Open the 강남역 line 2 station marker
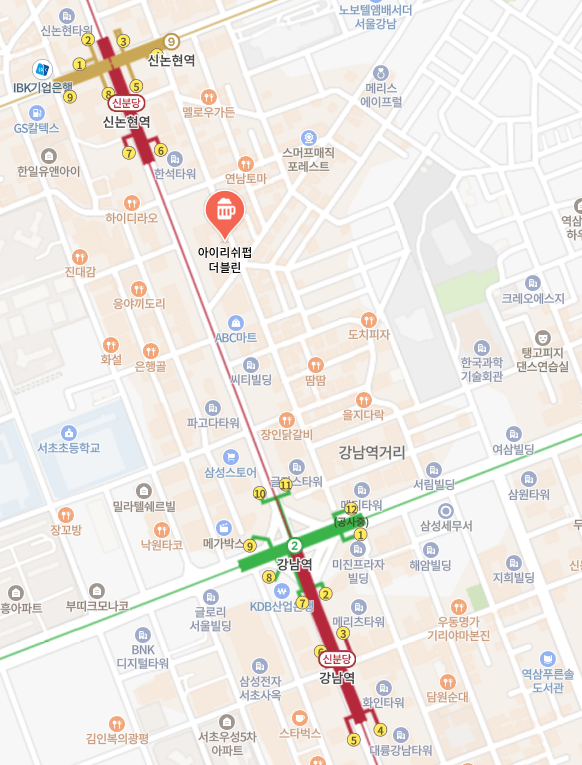 [x=294, y=545]
